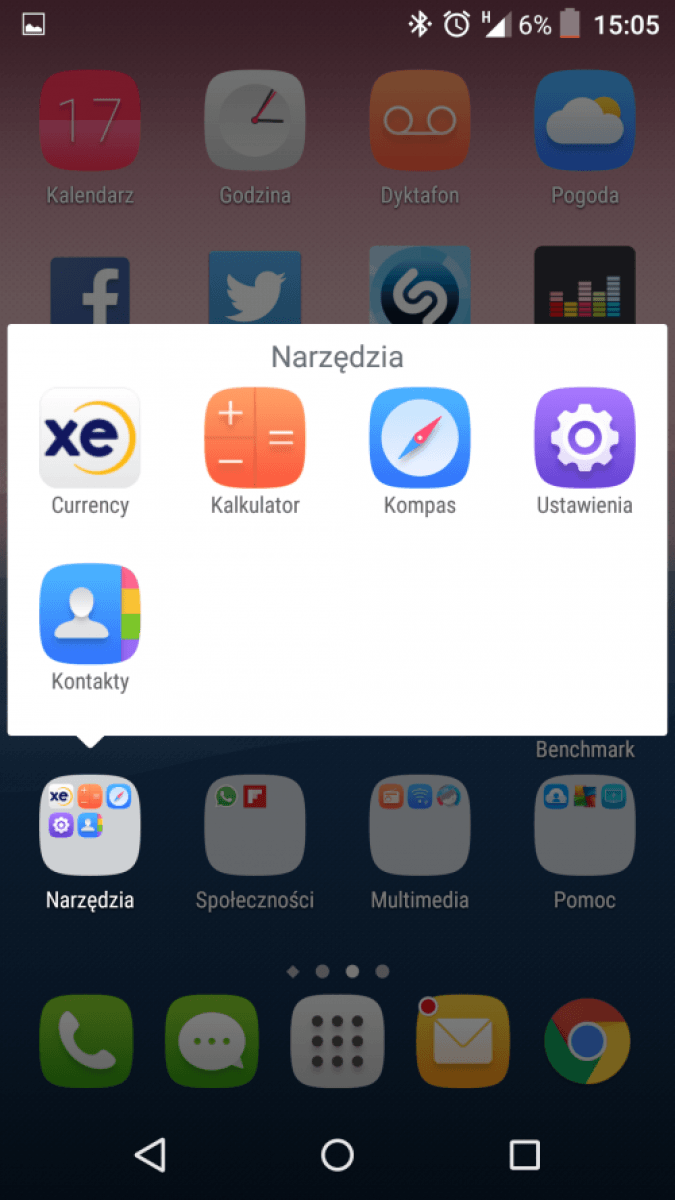The width and height of the screenshot is (675, 1200).
Task: Open the email app in the dock
Action: (462, 1041)
